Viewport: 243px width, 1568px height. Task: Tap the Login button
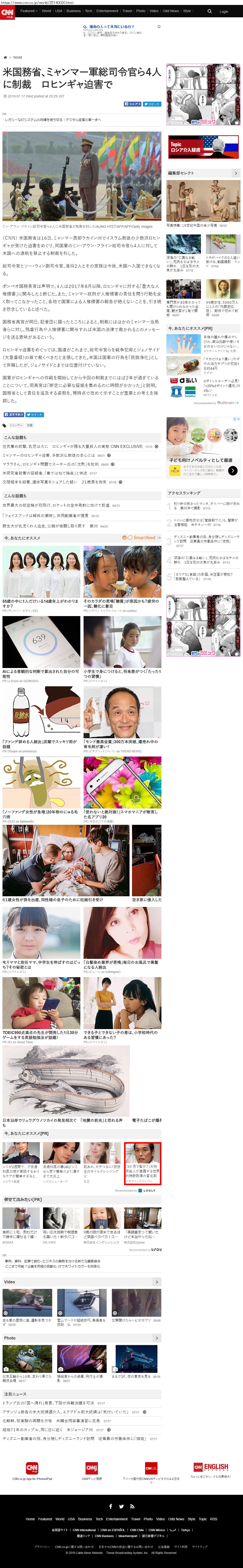[x=224, y=11]
